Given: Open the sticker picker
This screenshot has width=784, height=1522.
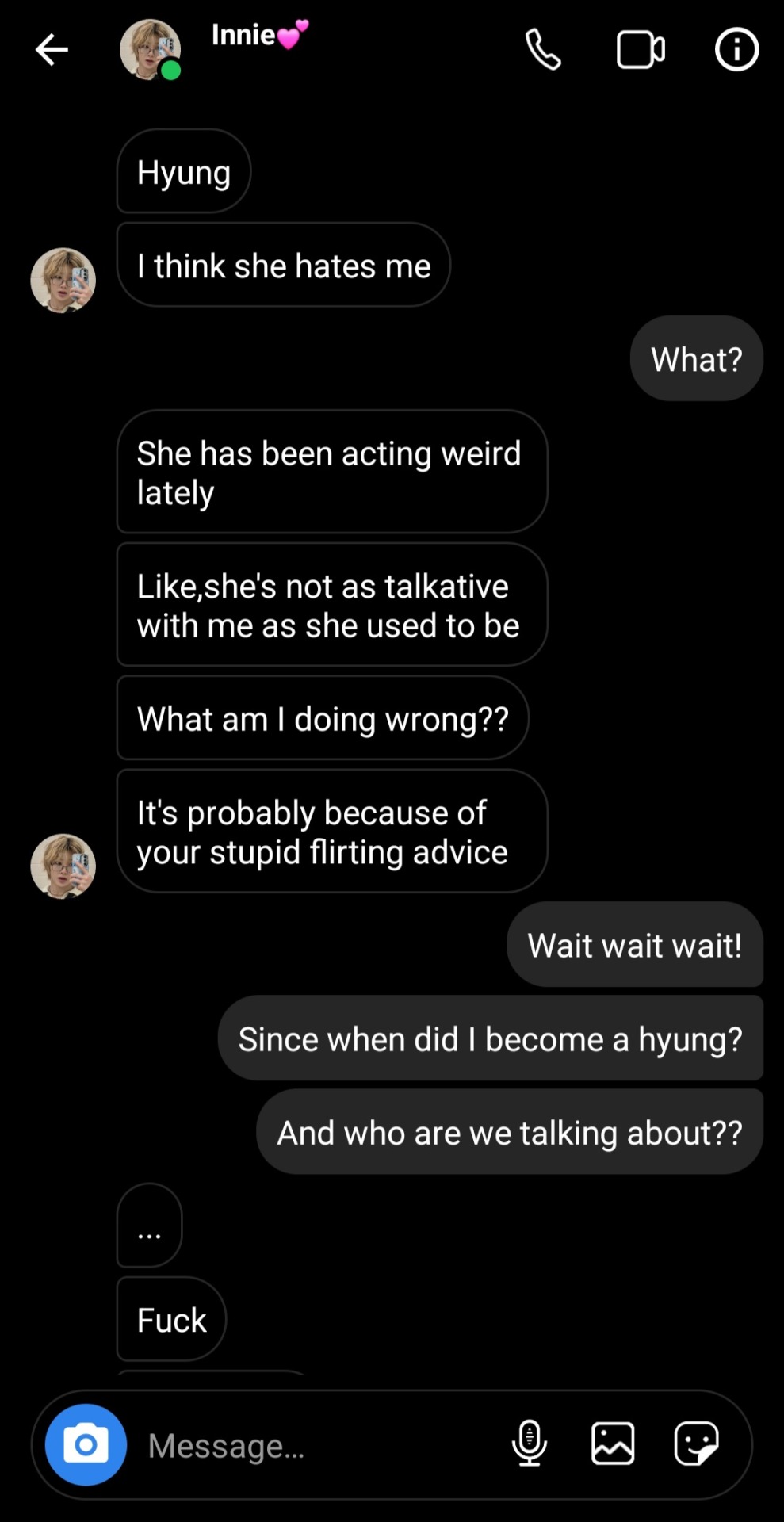Looking at the screenshot, I should coord(696,1443).
